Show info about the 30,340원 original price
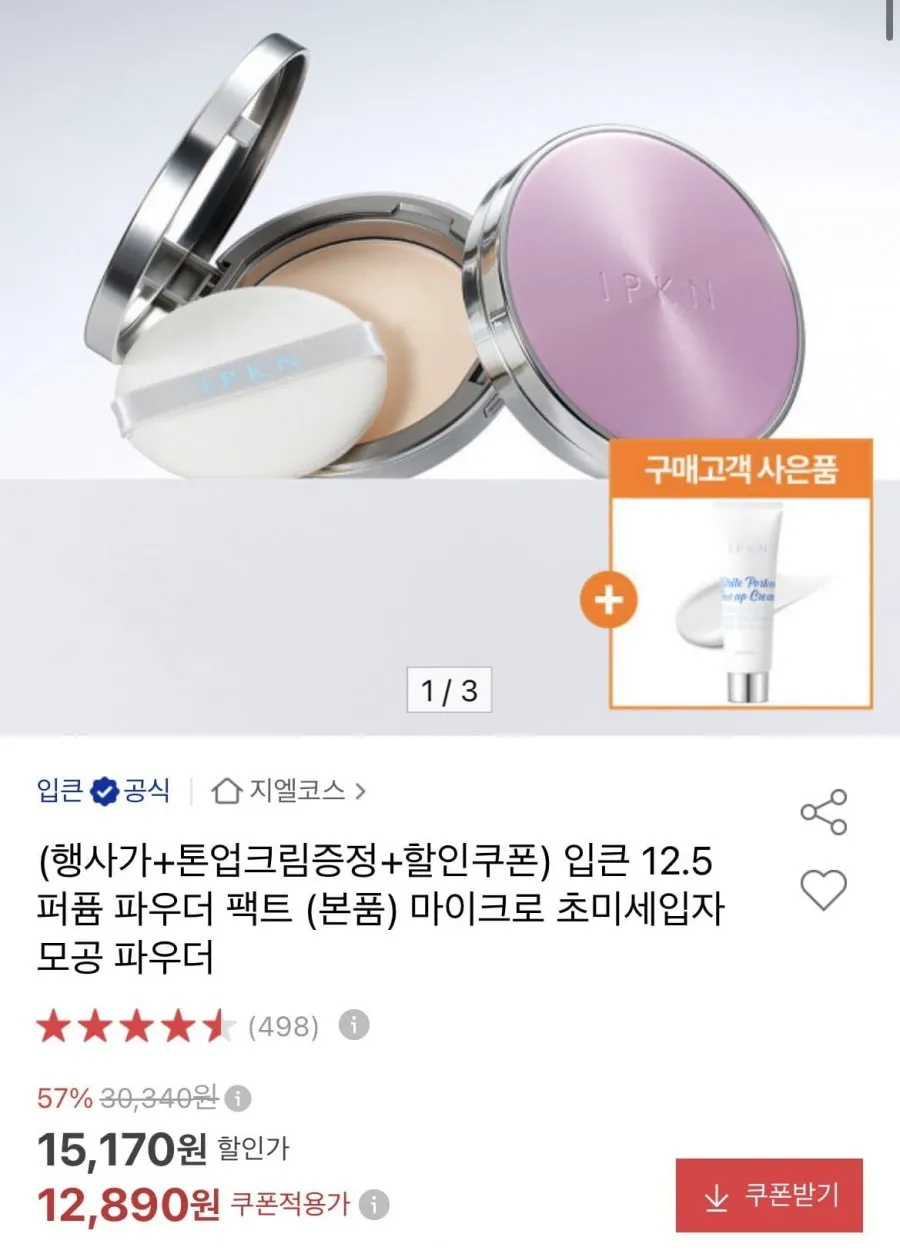 point(237,1099)
